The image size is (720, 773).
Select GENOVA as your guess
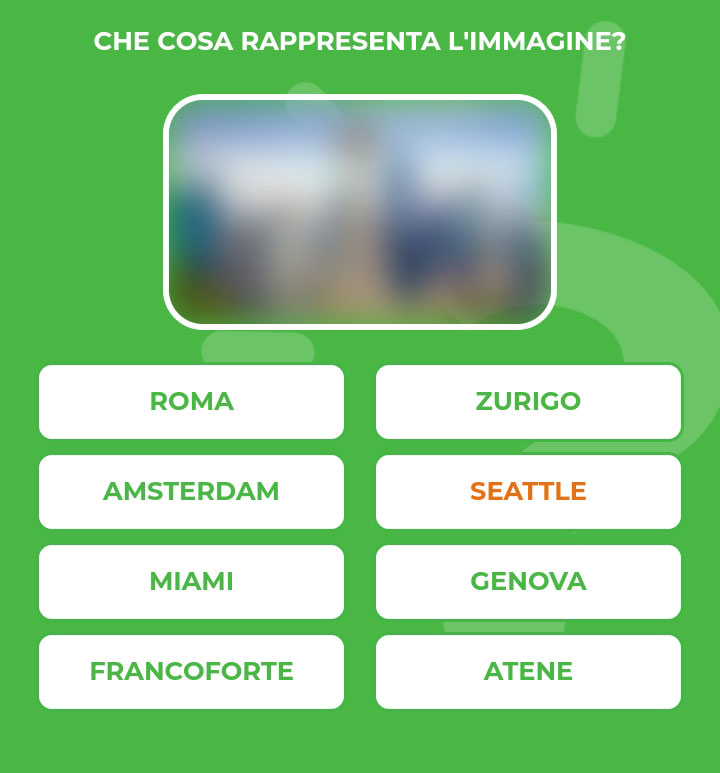(x=528, y=581)
